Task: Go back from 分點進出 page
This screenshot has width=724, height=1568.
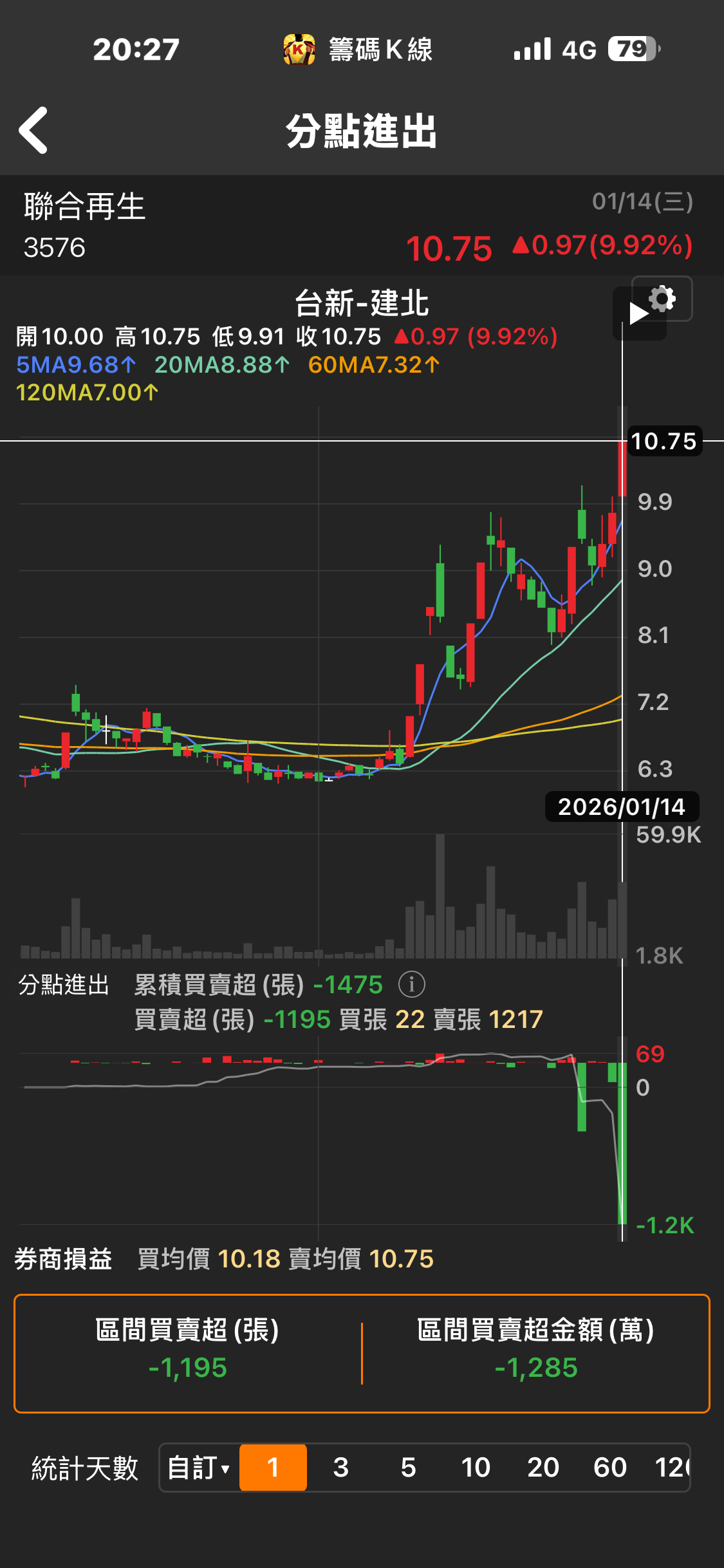Action: tap(33, 131)
